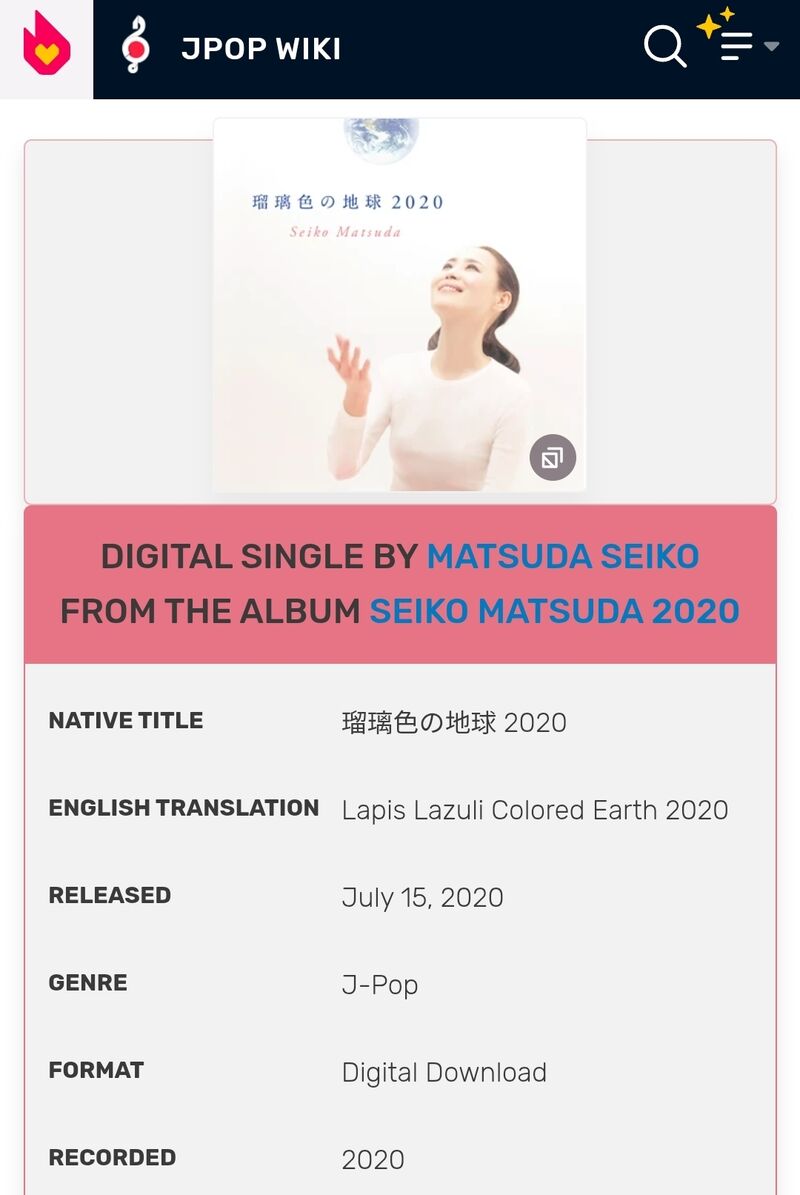Open the wiki search
Screen dimensions: 800x1195
point(664,47)
